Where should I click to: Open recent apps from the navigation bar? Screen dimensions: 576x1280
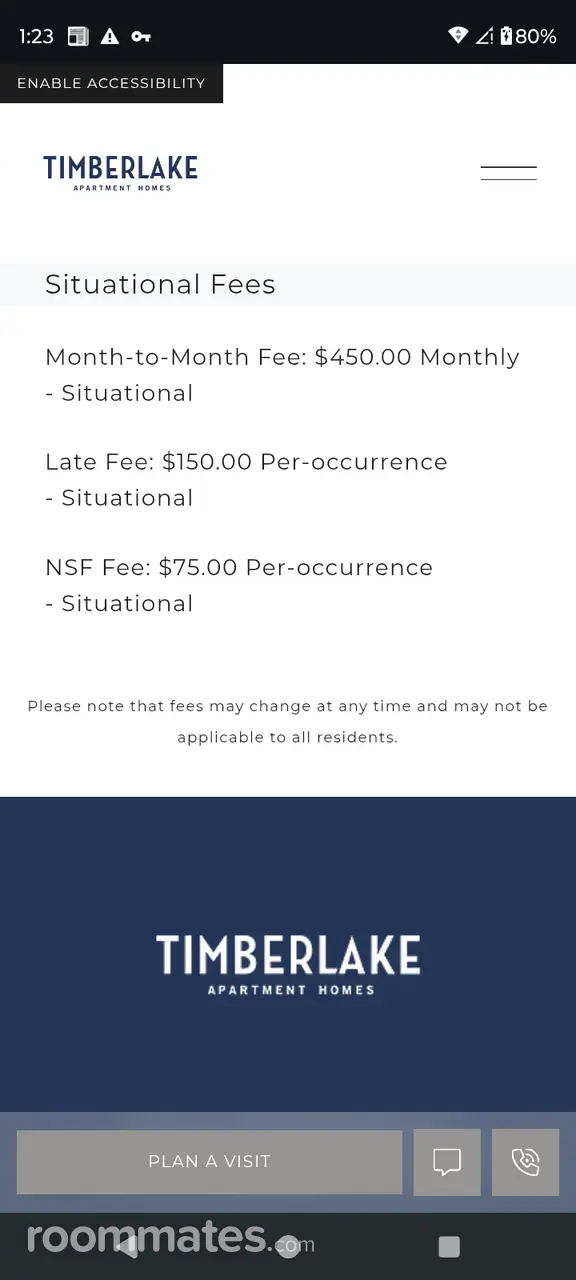[x=449, y=1246]
